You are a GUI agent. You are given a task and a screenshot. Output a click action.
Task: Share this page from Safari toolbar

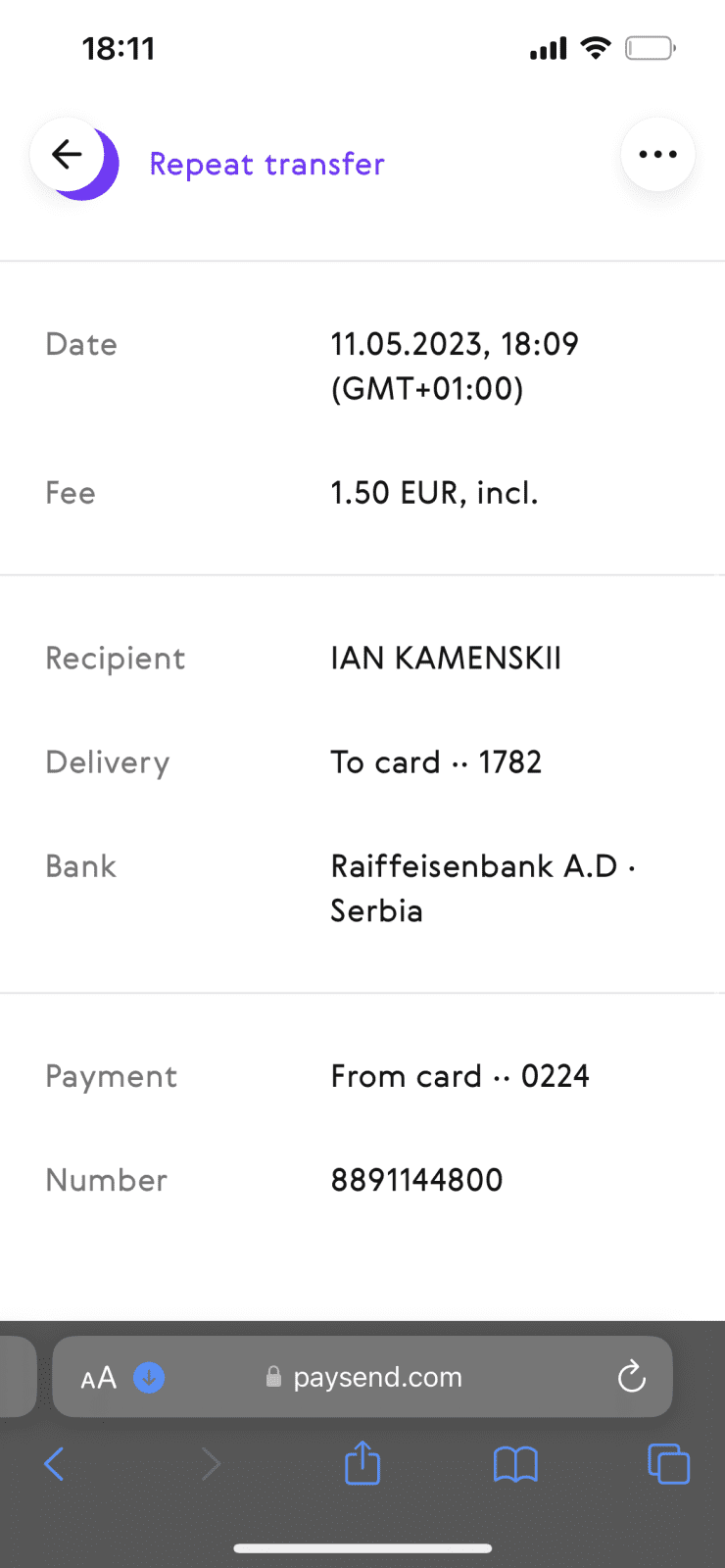pyautogui.click(x=362, y=1464)
